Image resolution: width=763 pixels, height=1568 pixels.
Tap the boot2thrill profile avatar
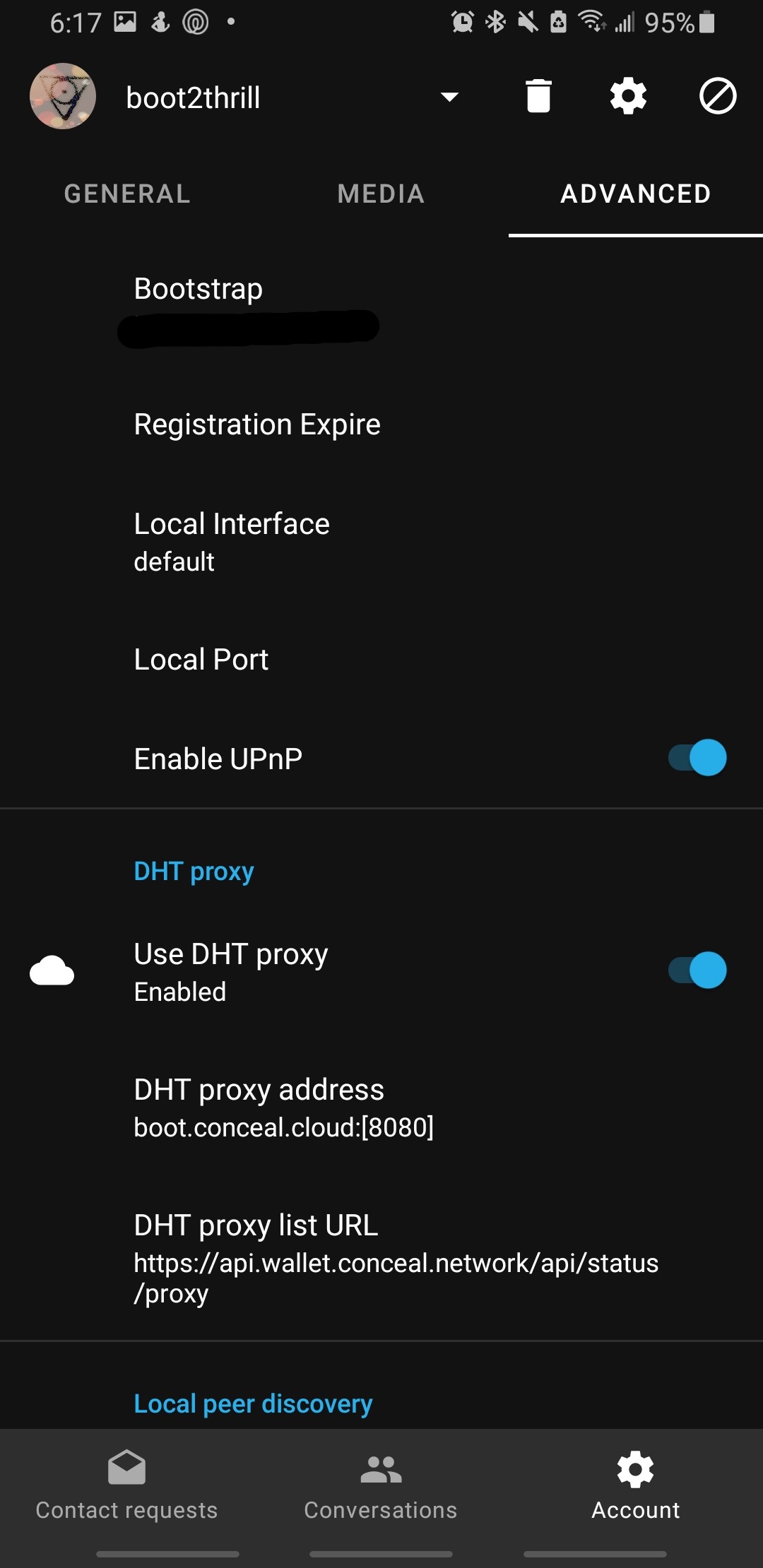point(63,97)
